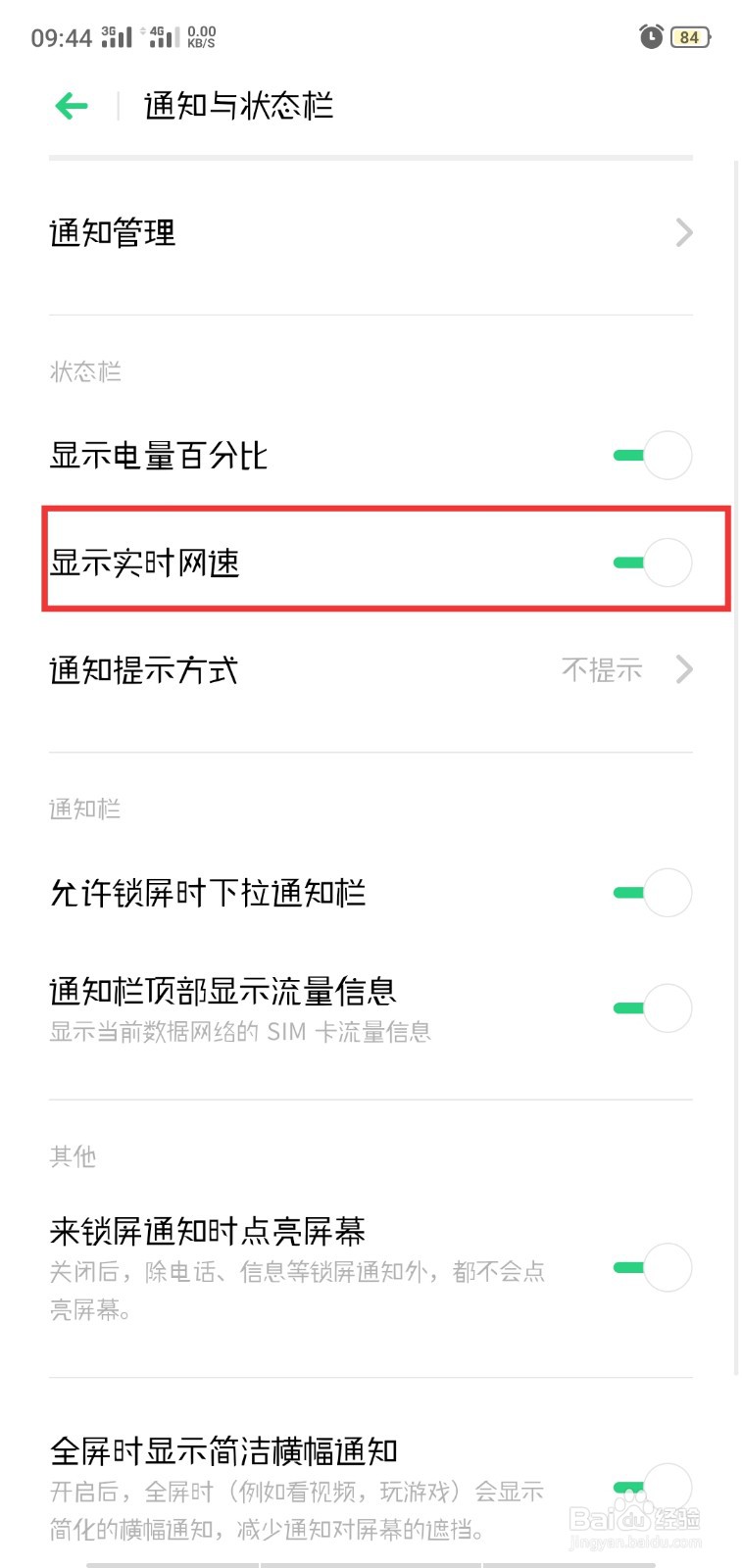The width and height of the screenshot is (742, 1568).
Task: Tap the green back arrow
Action: [x=70, y=105]
